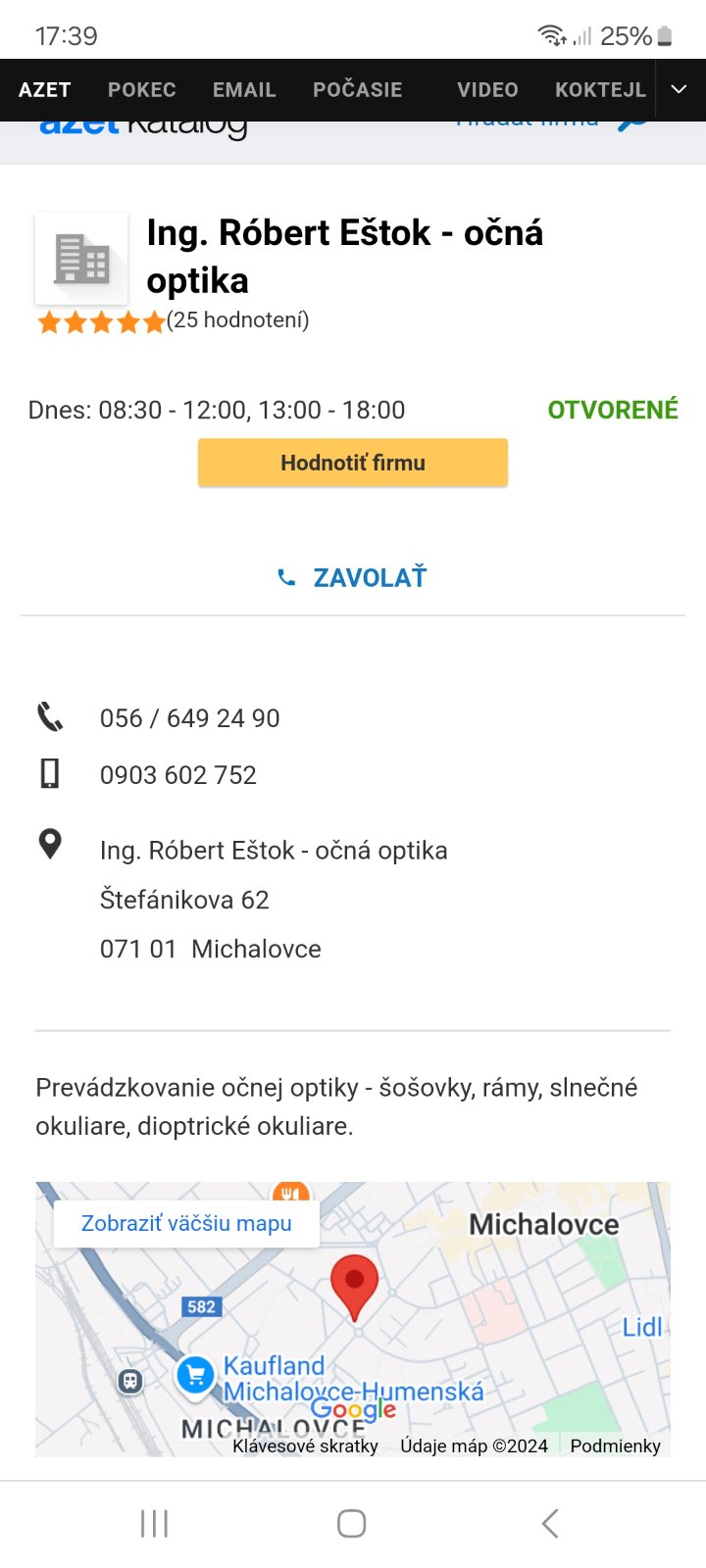Switch to the VIDEO tab
Viewport: 706px width, 1568px height.
(x=487, y=90)
